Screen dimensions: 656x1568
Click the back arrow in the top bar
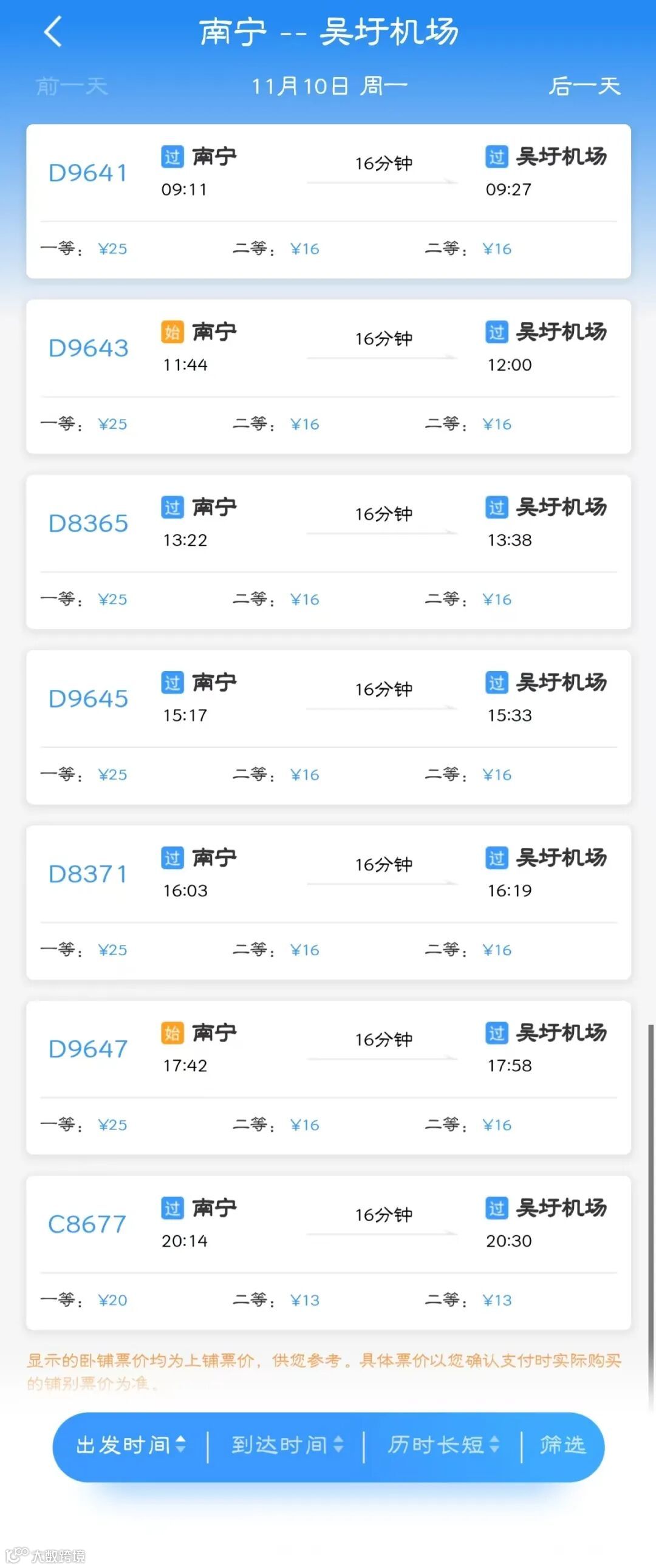tap(52, 32)
